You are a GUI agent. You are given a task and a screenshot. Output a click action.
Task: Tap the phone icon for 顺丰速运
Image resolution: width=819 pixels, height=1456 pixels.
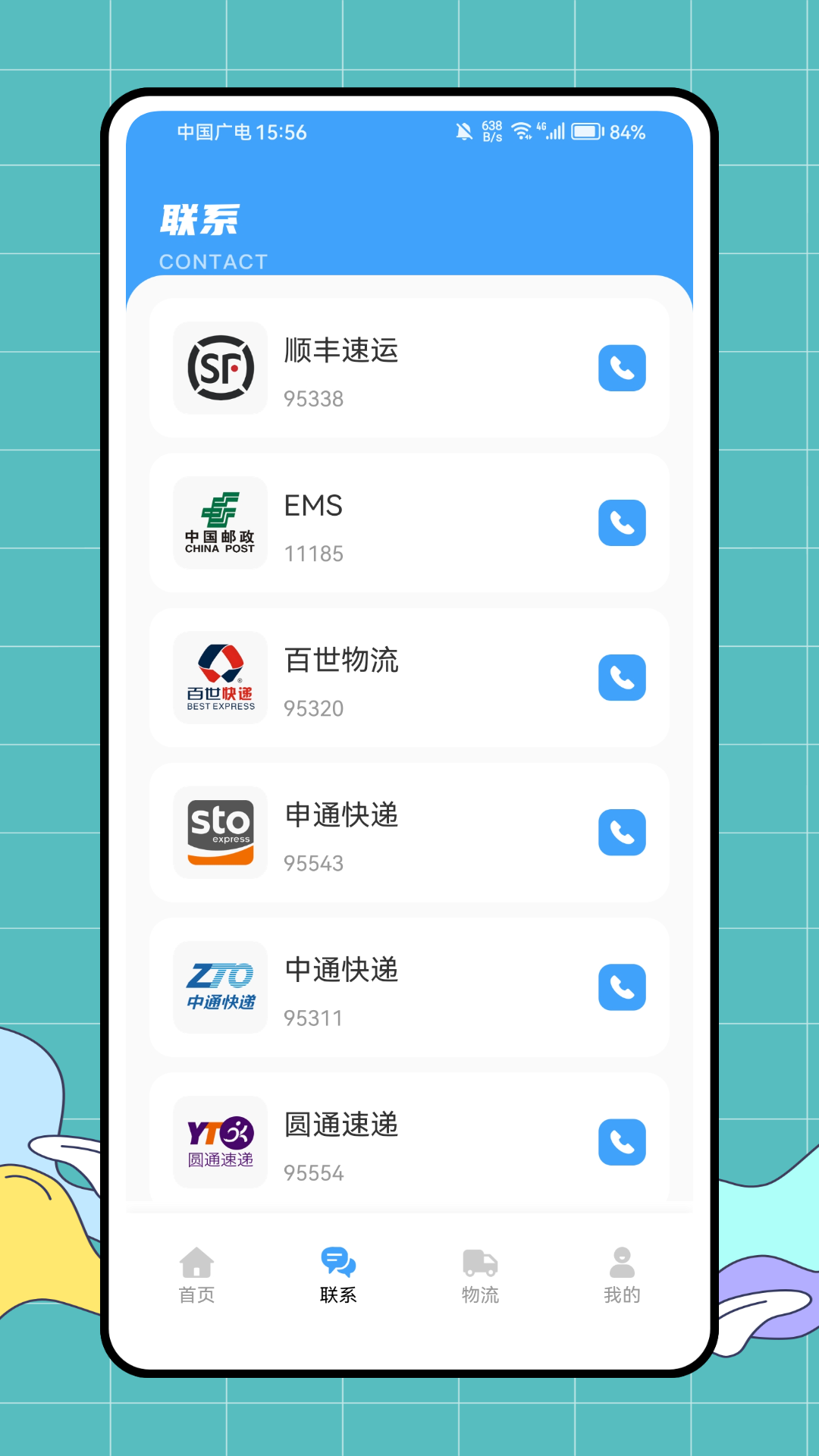(x=622, y=369)
